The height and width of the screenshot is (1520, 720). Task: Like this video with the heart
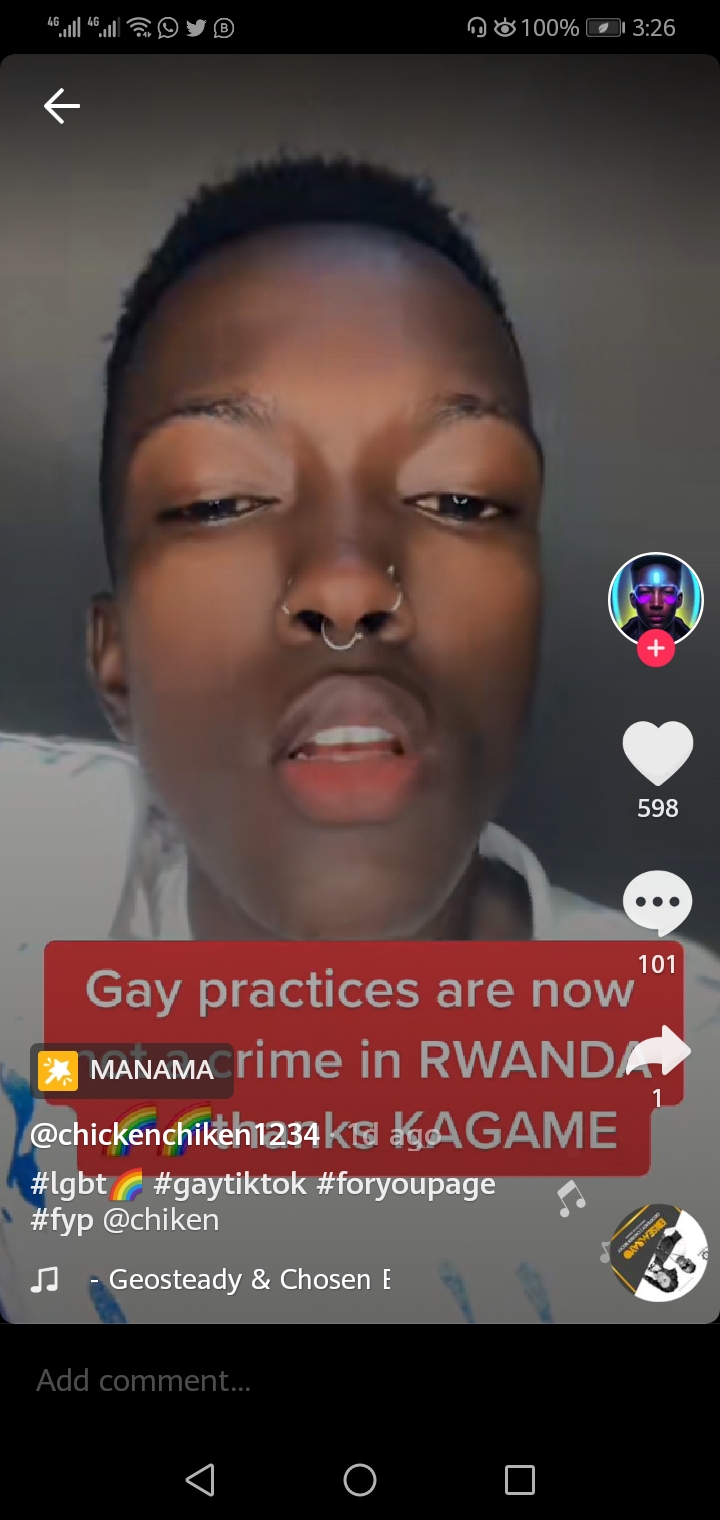pos(657,753)
